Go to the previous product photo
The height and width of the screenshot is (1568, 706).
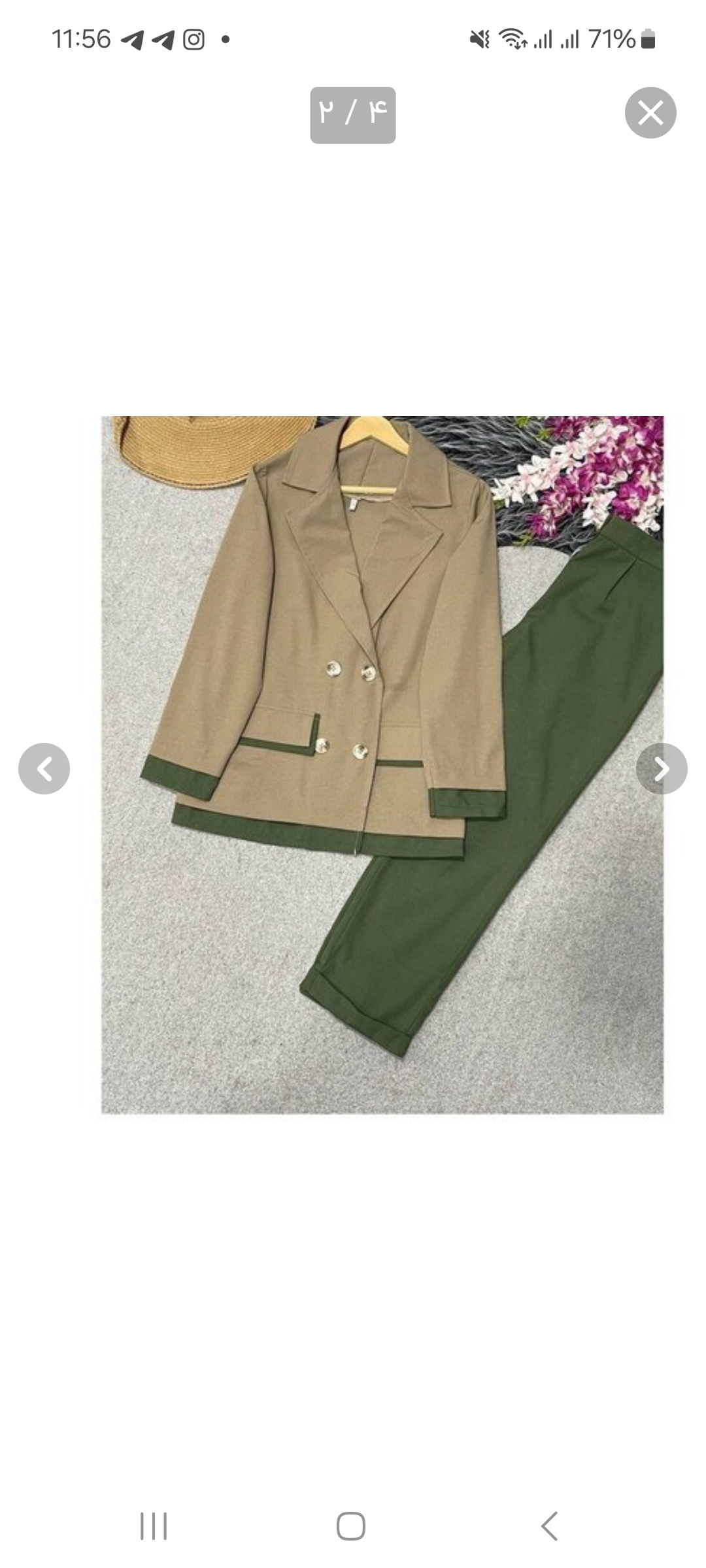[44, 769]
